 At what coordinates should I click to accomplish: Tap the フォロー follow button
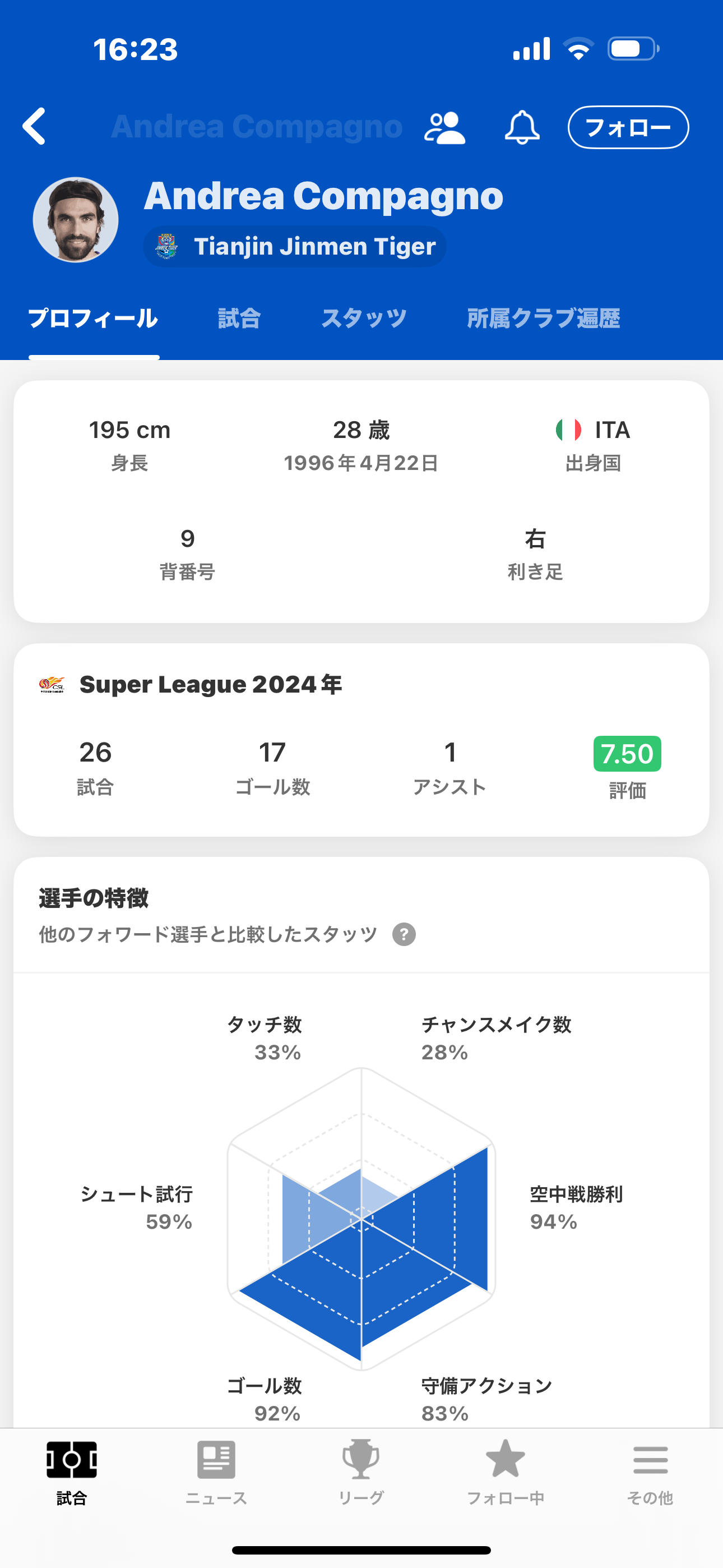point(628,127)
